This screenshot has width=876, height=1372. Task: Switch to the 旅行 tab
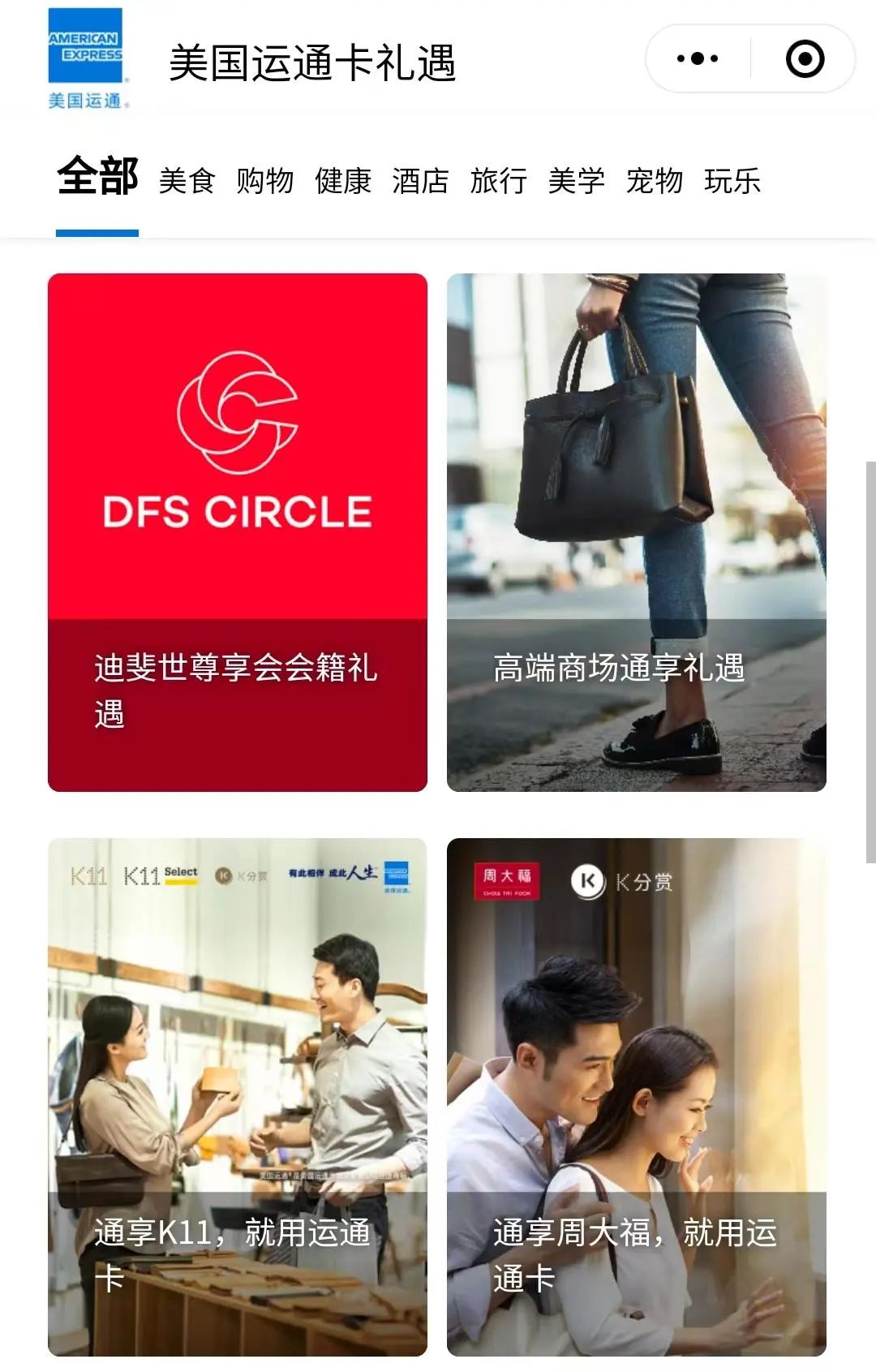pos(498,181)
